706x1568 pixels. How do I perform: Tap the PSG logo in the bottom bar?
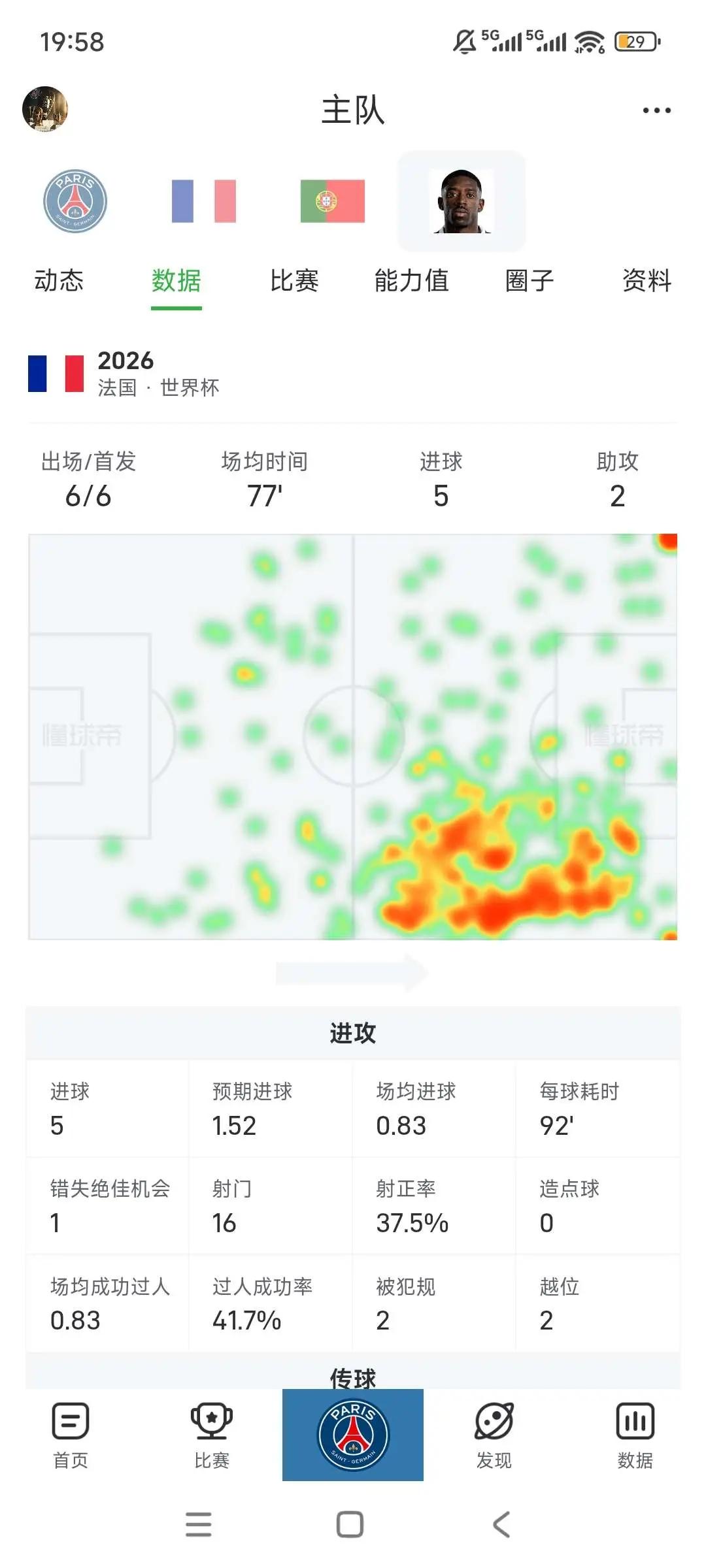(353, 1435)
